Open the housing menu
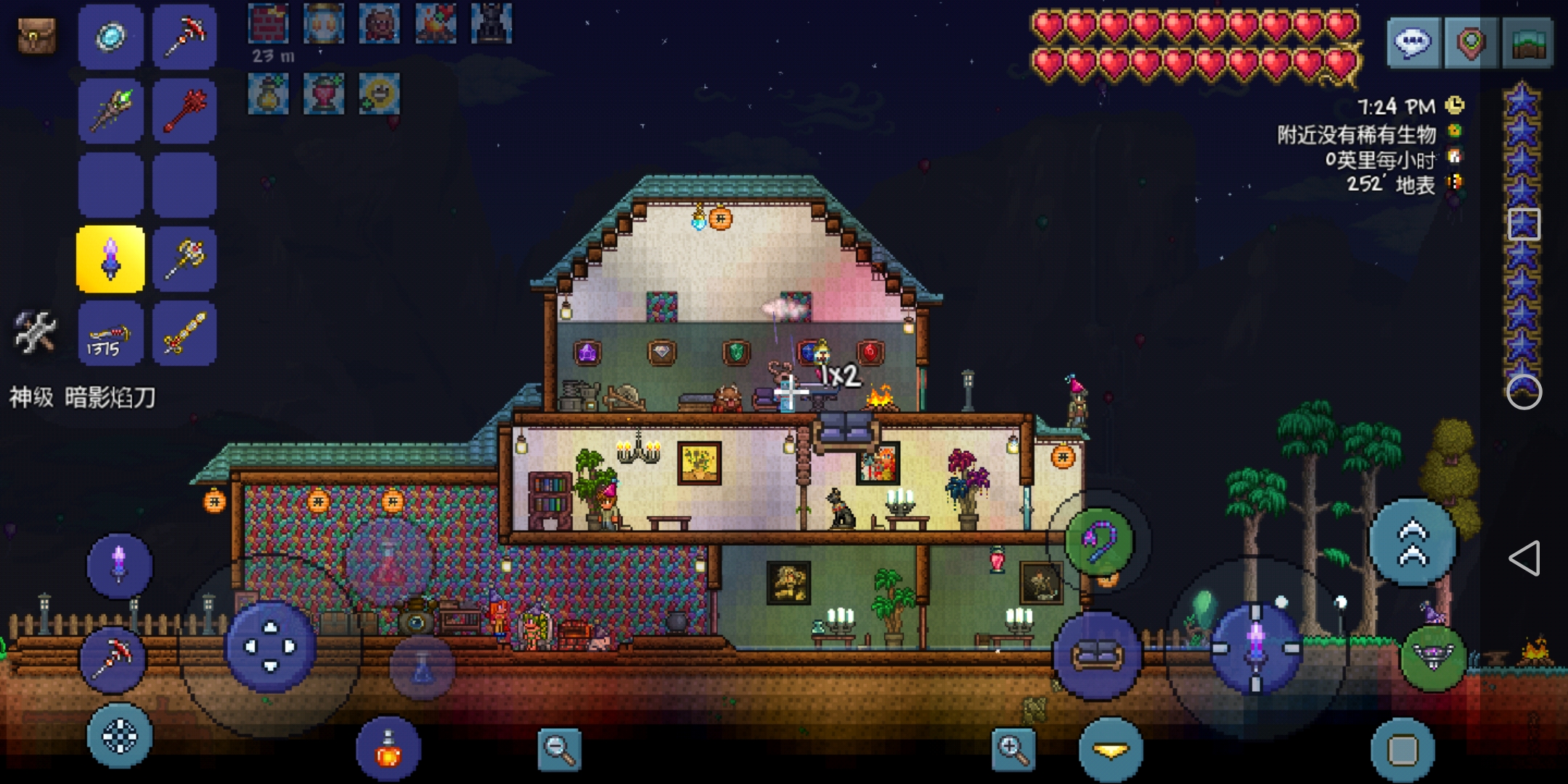 [1527, 43]
